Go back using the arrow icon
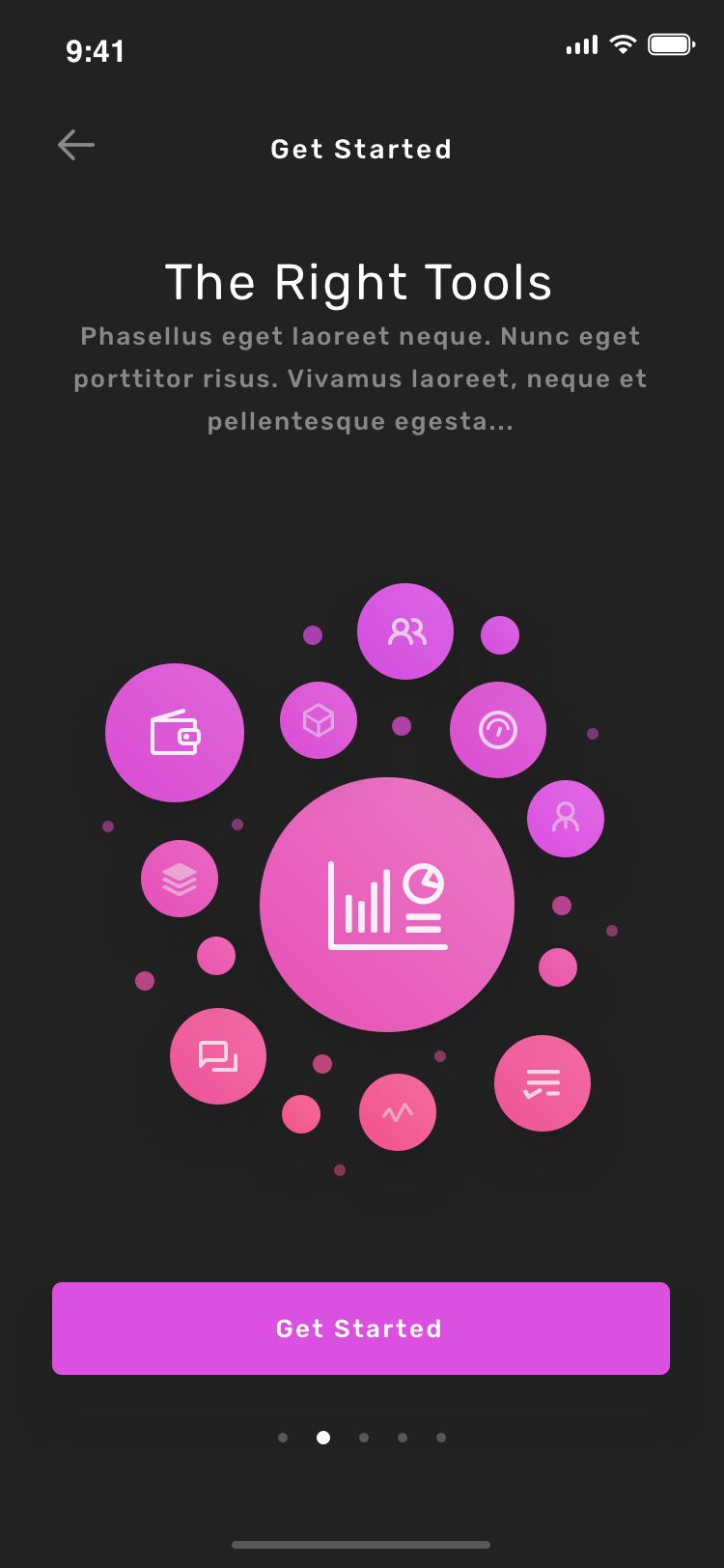This screenshot has height=1568, width=724. click(x=76, y=146)
